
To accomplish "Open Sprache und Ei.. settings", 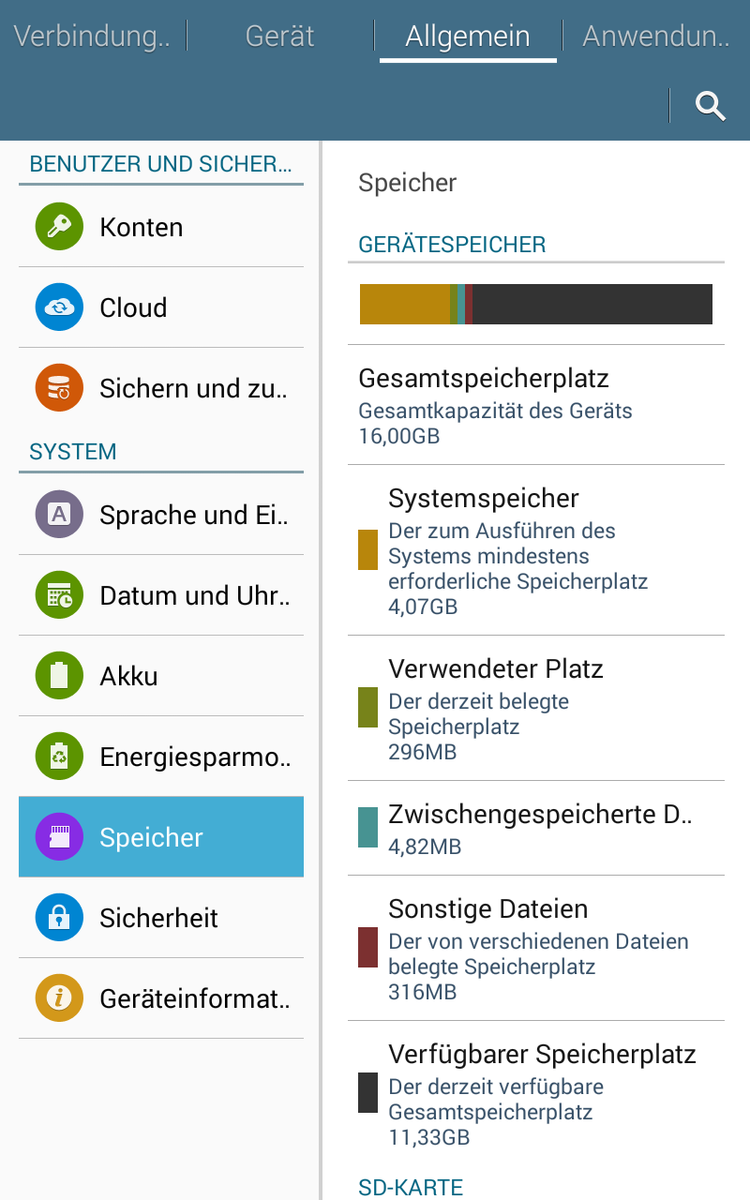I will coord(161,515).
